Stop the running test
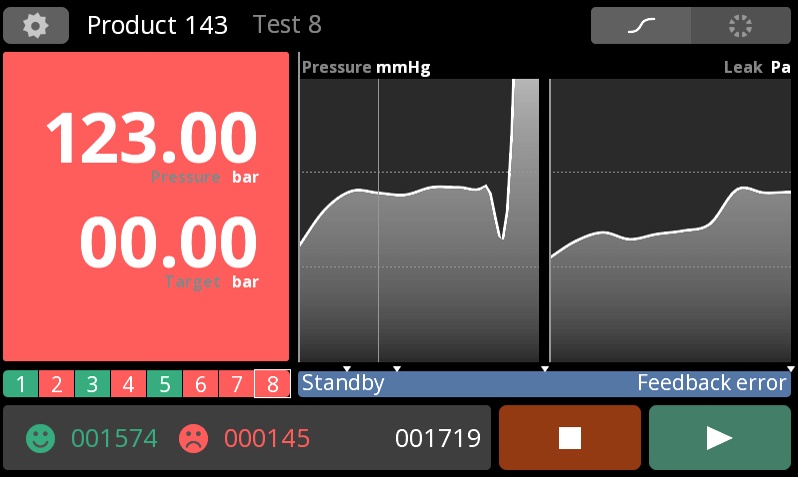Viewport: 798px width, 477px height. [x=570, y=437]
